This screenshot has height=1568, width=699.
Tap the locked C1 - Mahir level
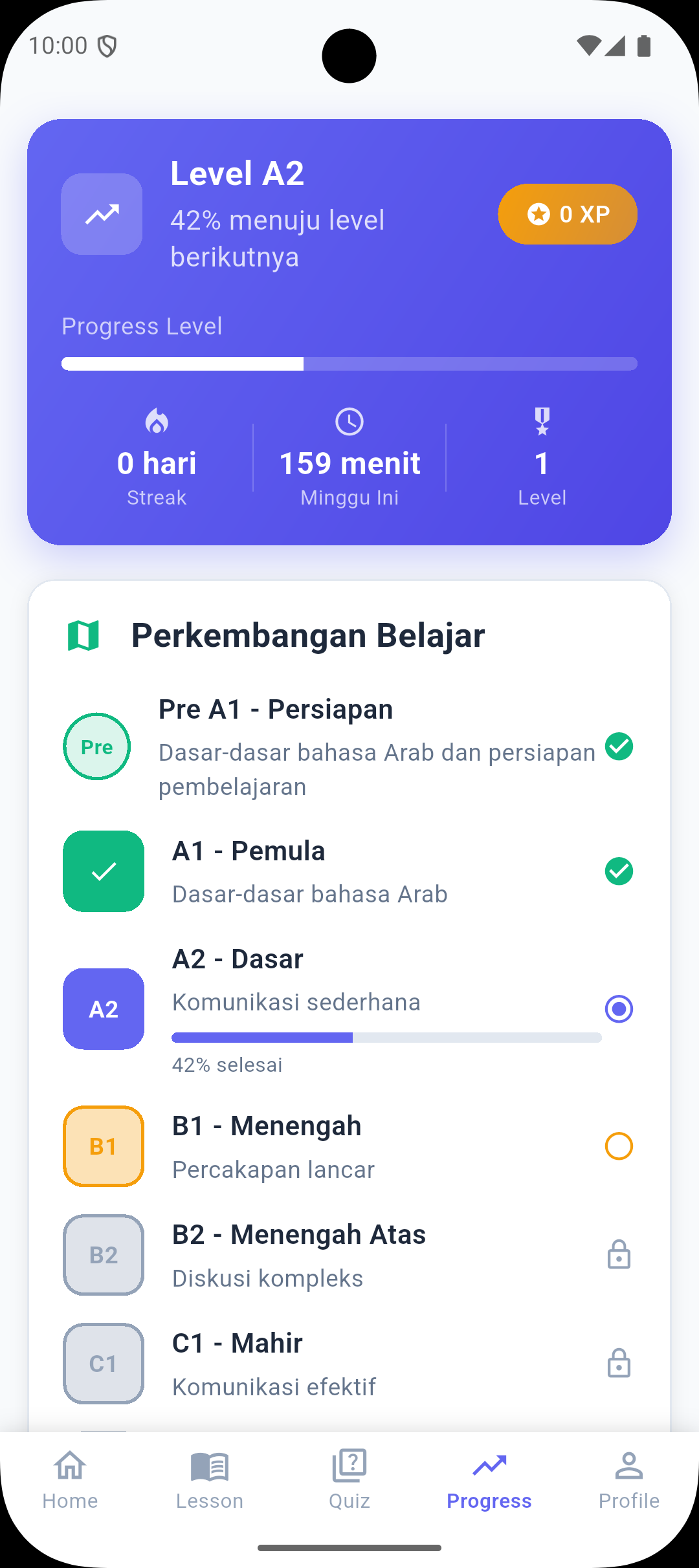tap(348, 1364)
